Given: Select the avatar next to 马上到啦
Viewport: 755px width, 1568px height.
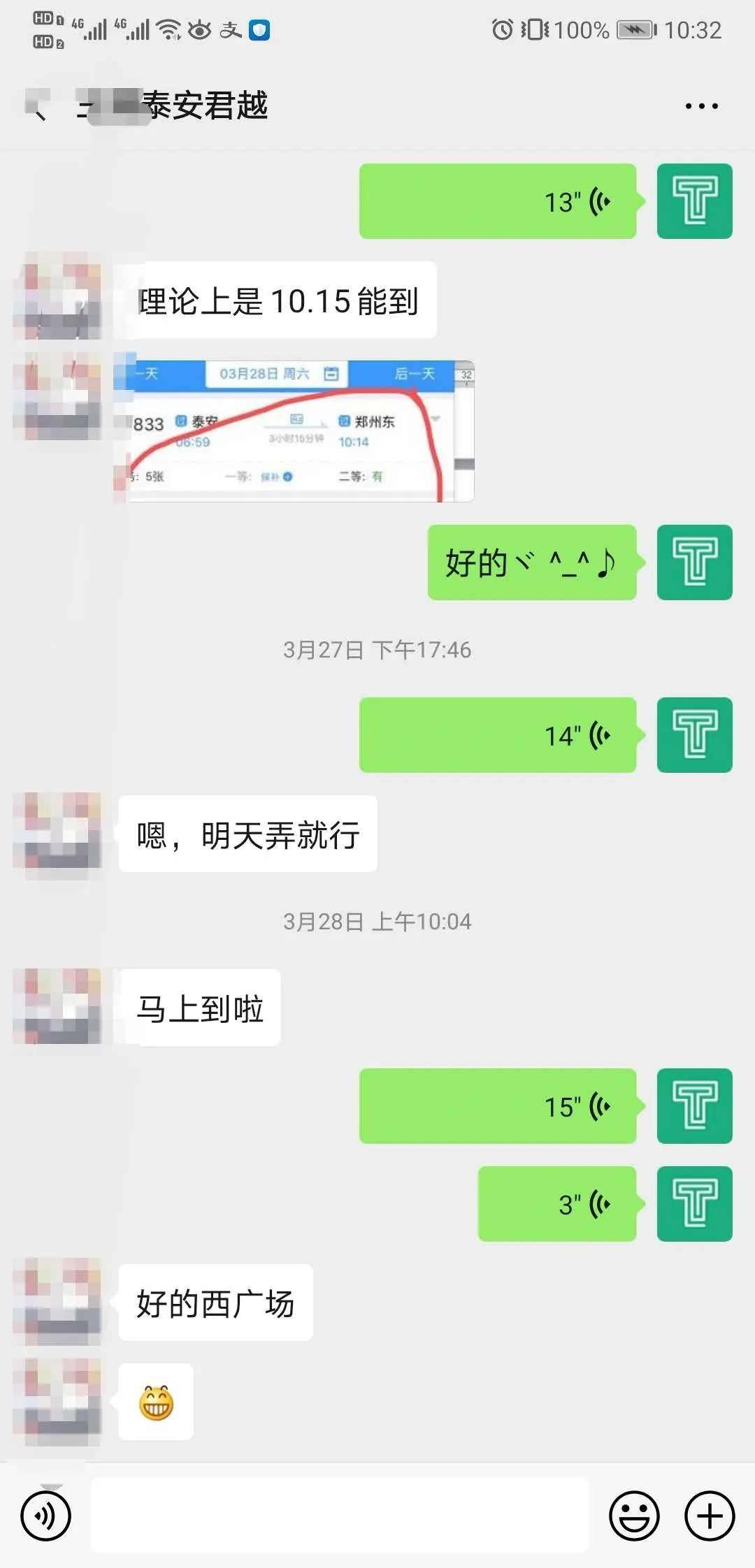Looking at the screenshot, I should tap(59, 1006).
